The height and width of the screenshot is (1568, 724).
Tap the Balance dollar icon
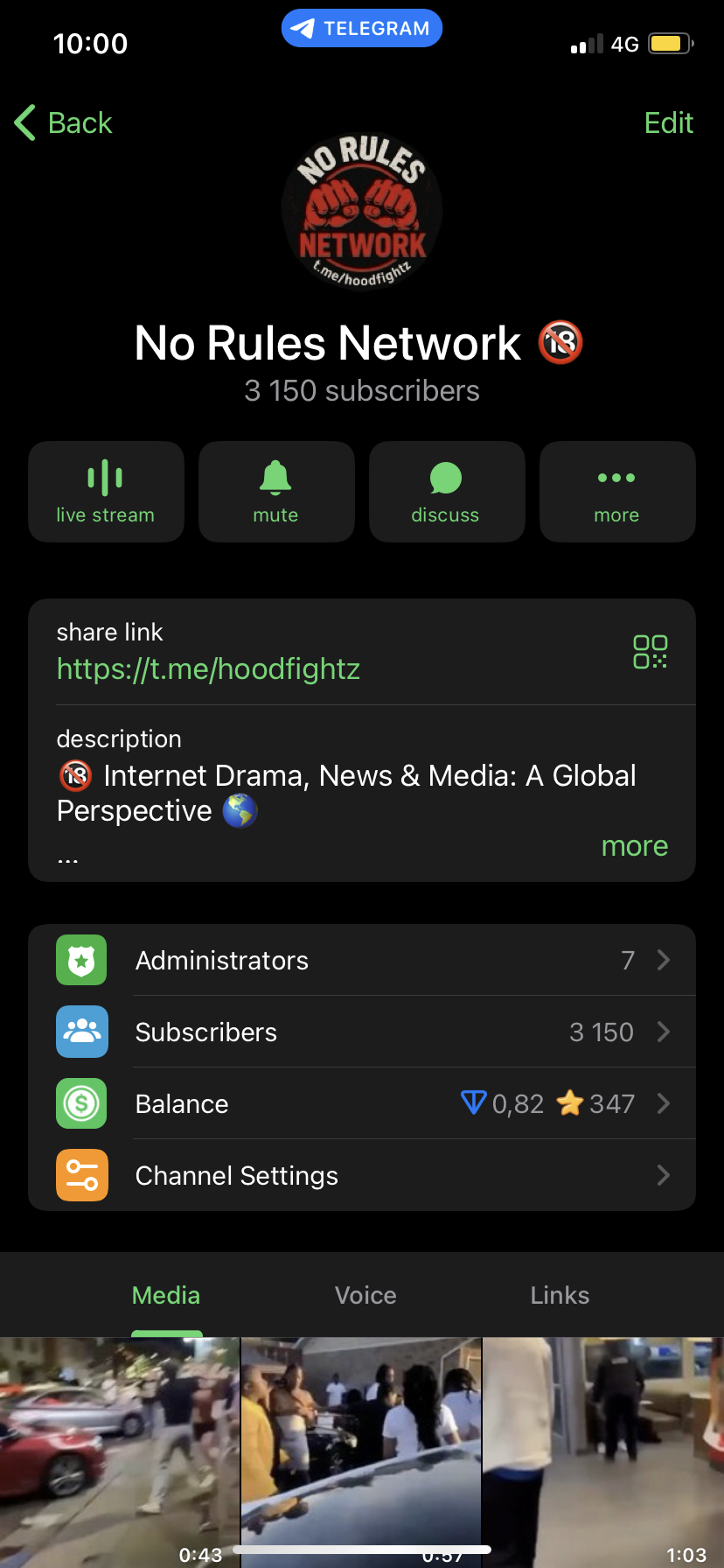pos(81,1103)
